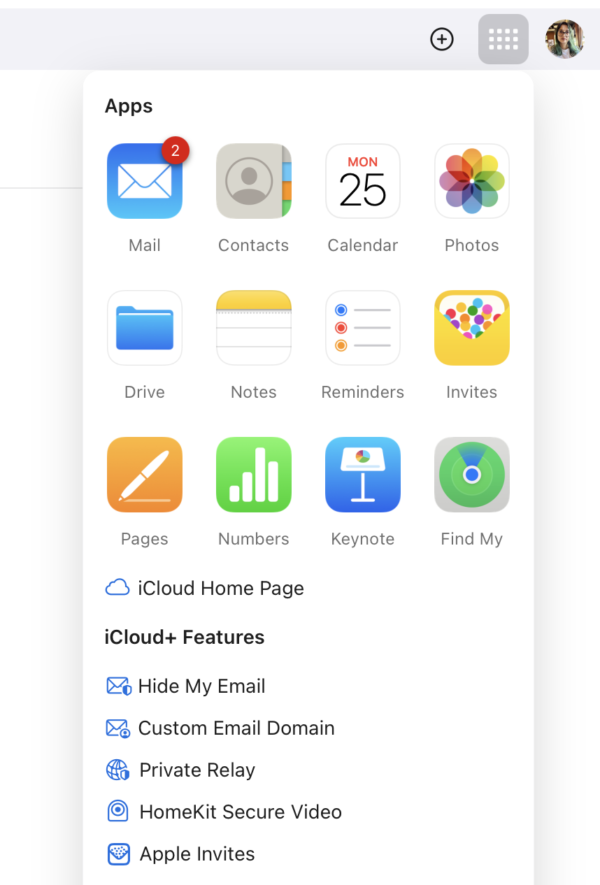The height and width of the screenshot is (885, 600).
Task: Choose HomeKit Secure Video
Action: (224, 812)
